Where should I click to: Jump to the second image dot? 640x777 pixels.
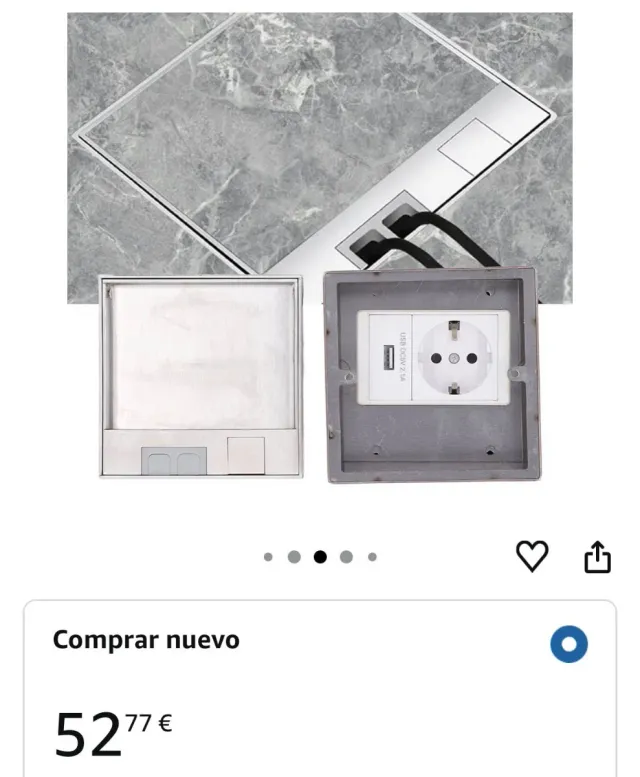294,557
